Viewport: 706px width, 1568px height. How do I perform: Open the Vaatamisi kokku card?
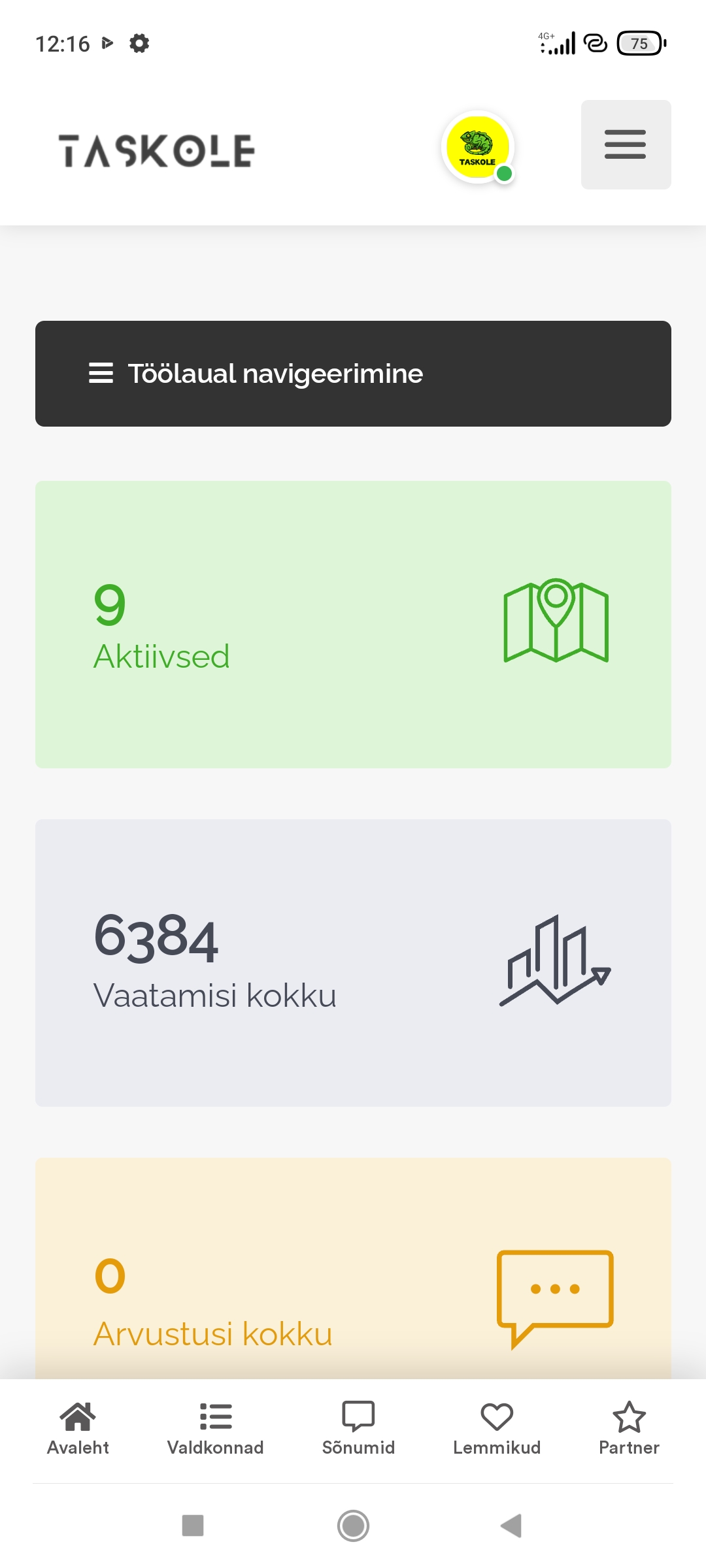[x=353, y=963]
